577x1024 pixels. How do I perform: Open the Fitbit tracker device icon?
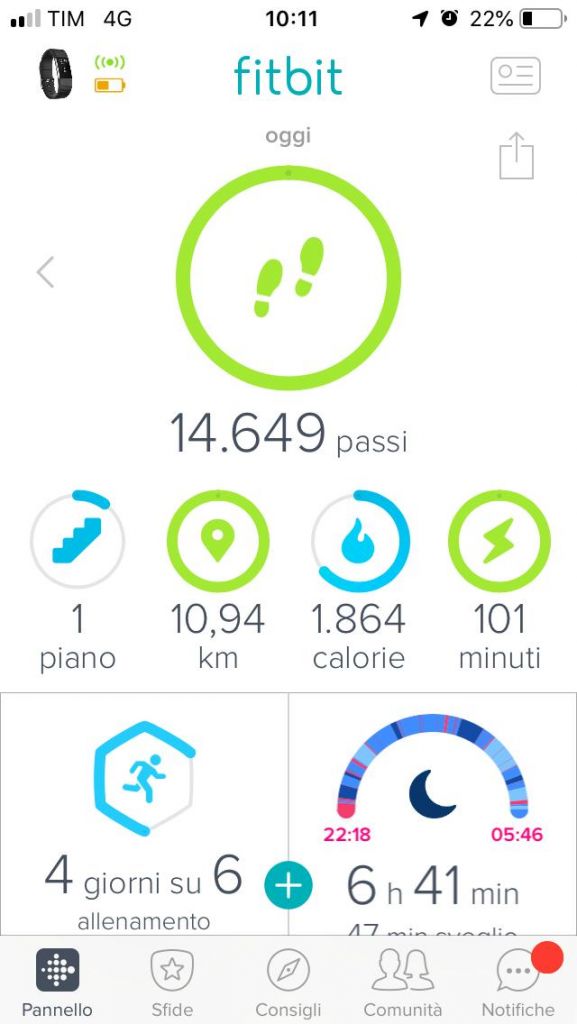(x=55, y=76)
